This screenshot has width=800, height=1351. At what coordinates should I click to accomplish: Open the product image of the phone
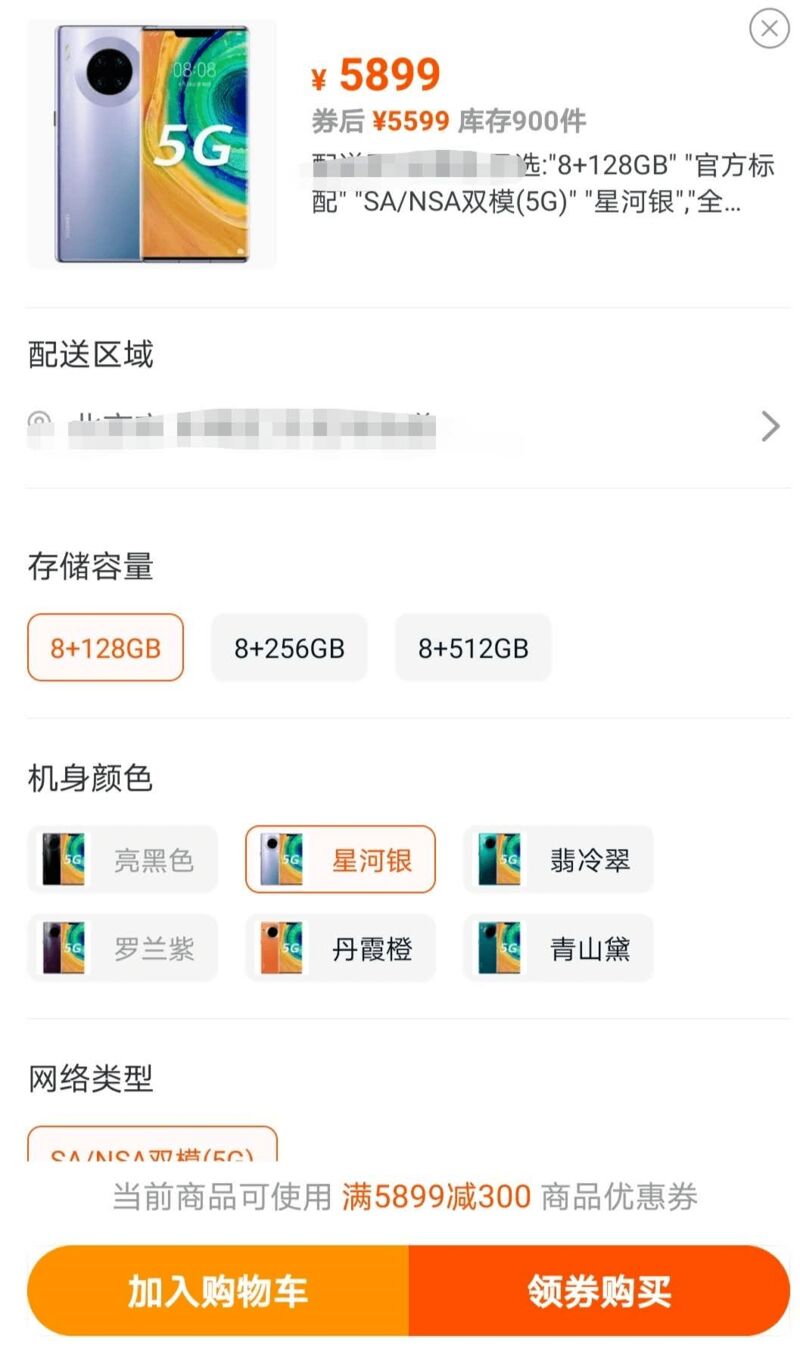152,144
